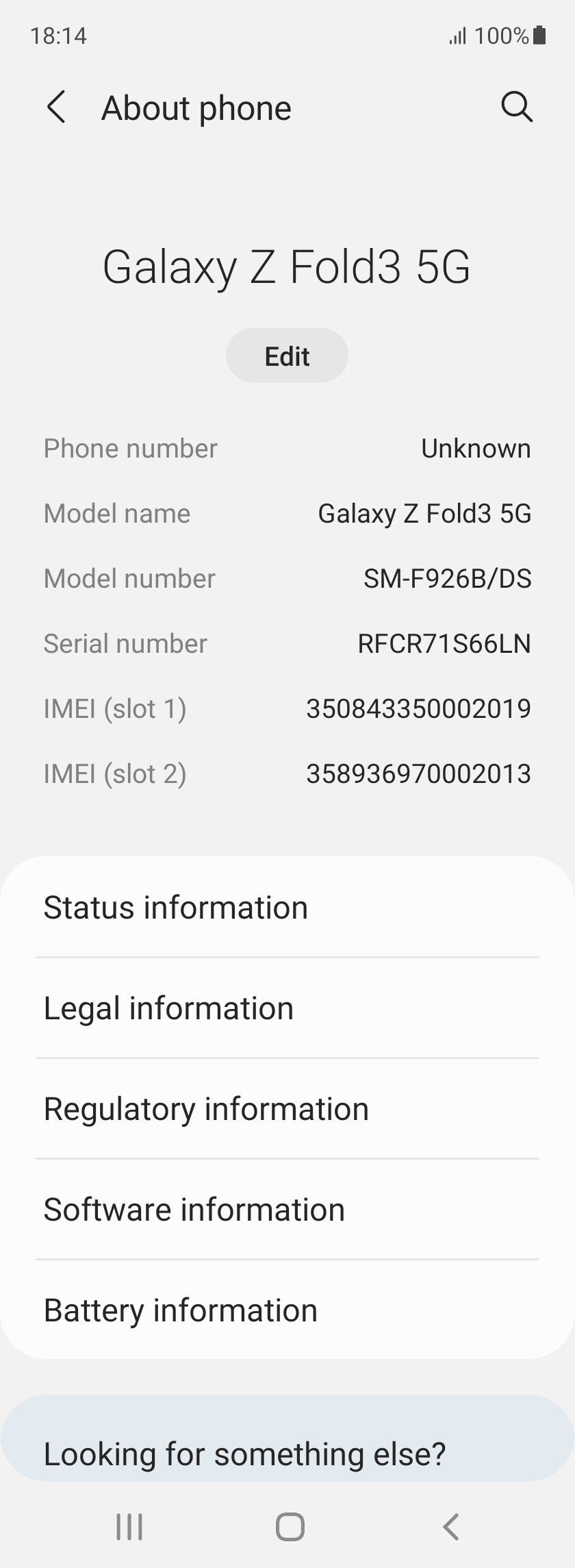Tap Edit to rename the device

click(x=287, y=356)
